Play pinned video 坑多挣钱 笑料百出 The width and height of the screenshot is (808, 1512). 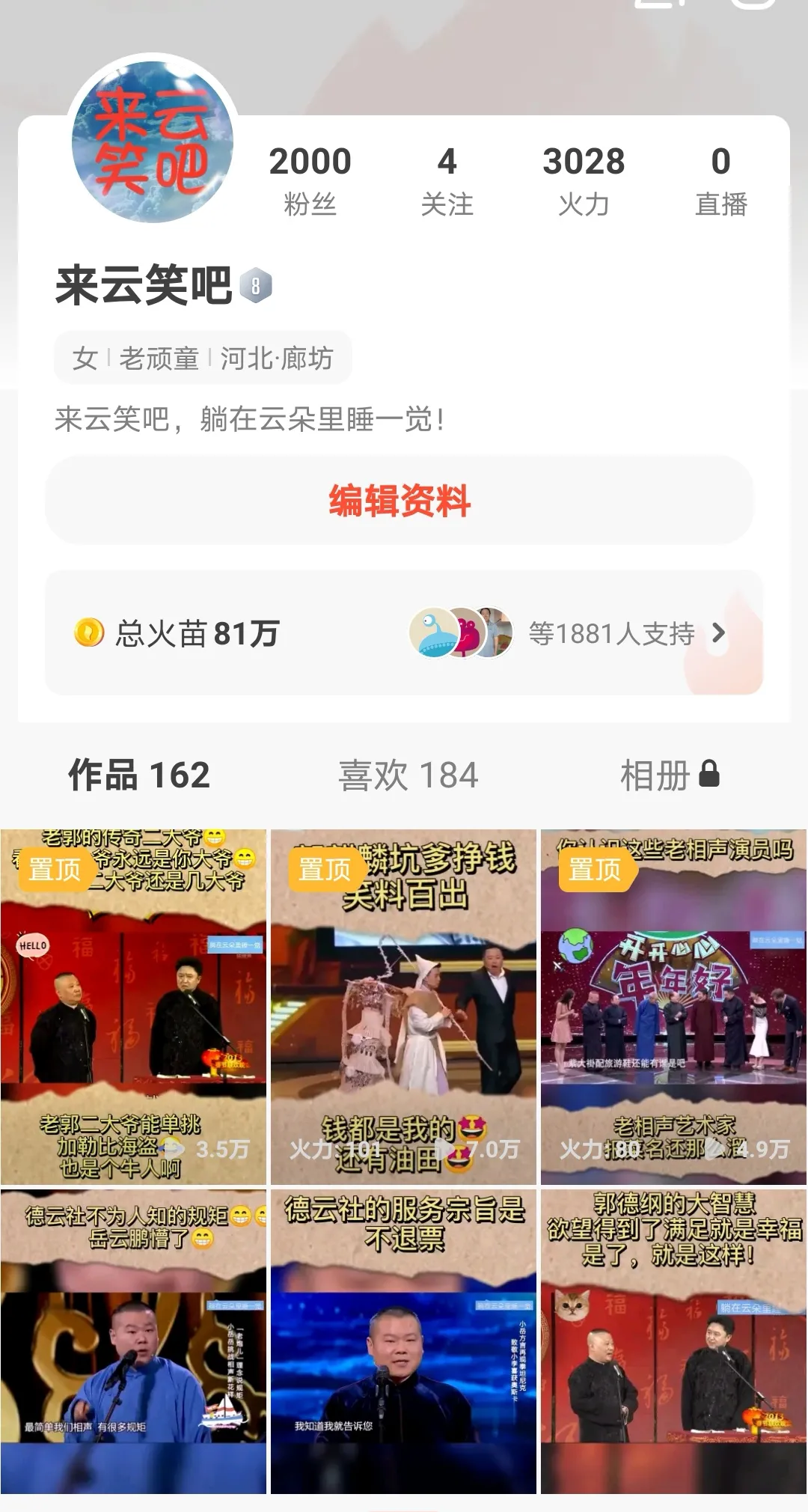click(x=403, y=1007)
